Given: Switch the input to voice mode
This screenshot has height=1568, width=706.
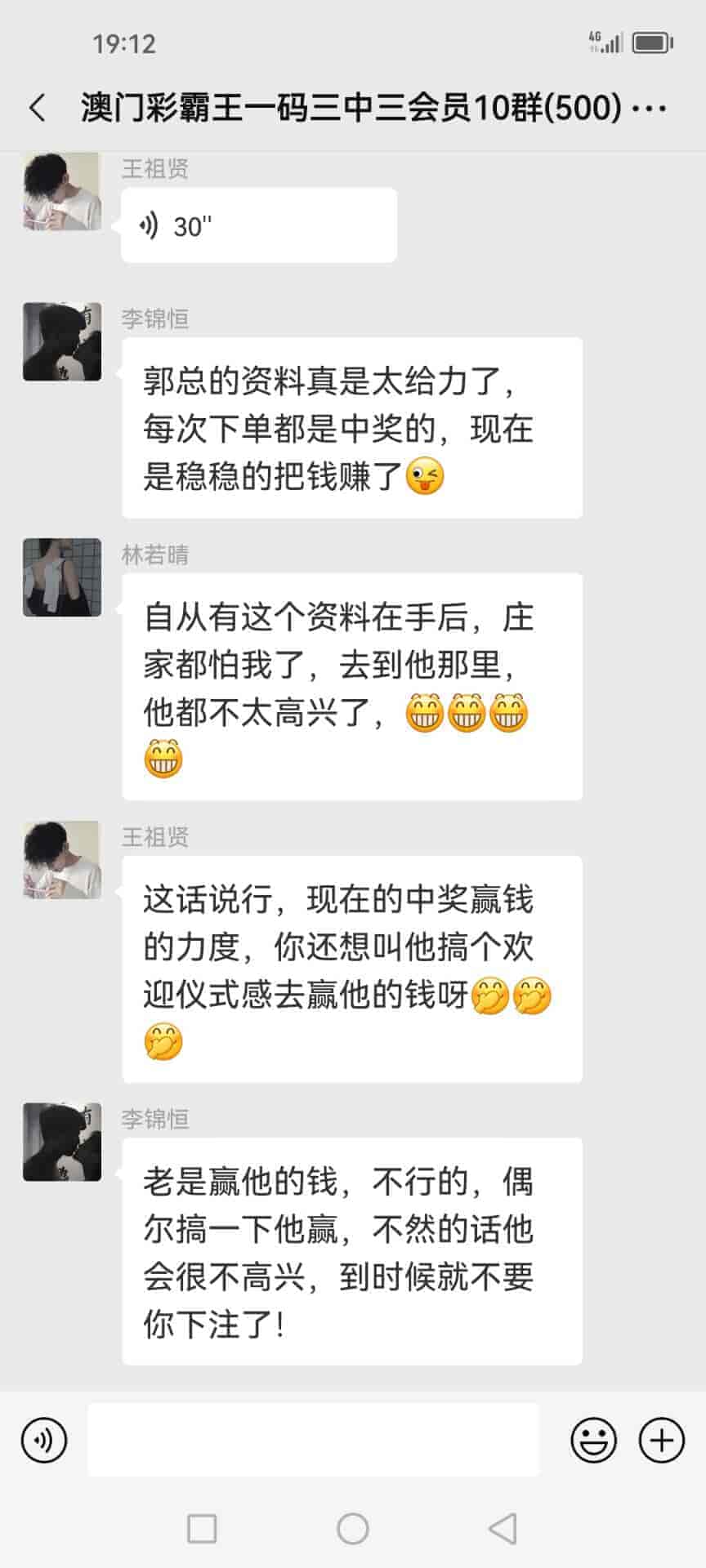Looking at the screenshot, I should (44, 1440).
